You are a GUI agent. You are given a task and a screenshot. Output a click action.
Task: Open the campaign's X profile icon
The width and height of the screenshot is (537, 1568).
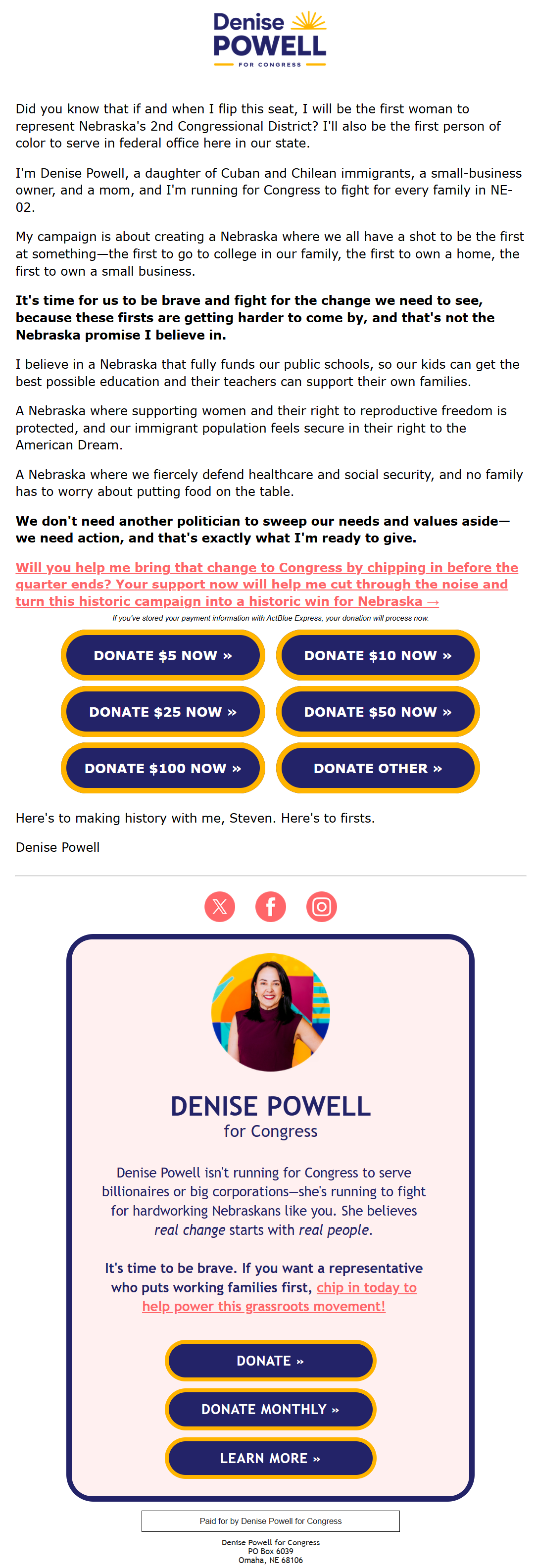click(220, 906)
